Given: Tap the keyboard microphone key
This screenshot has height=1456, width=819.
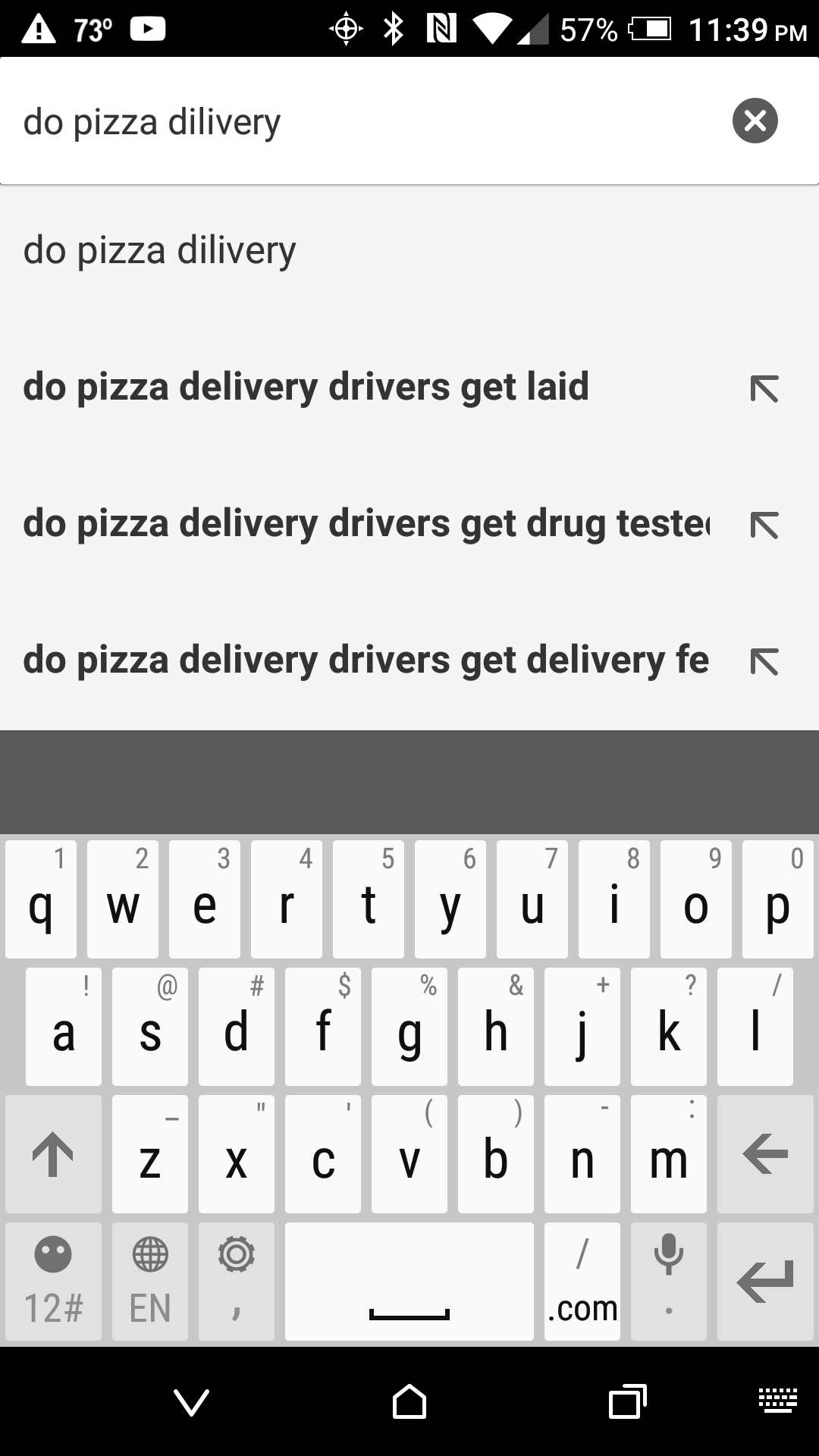Looking at the screenshot, I should coord(668,1281).
